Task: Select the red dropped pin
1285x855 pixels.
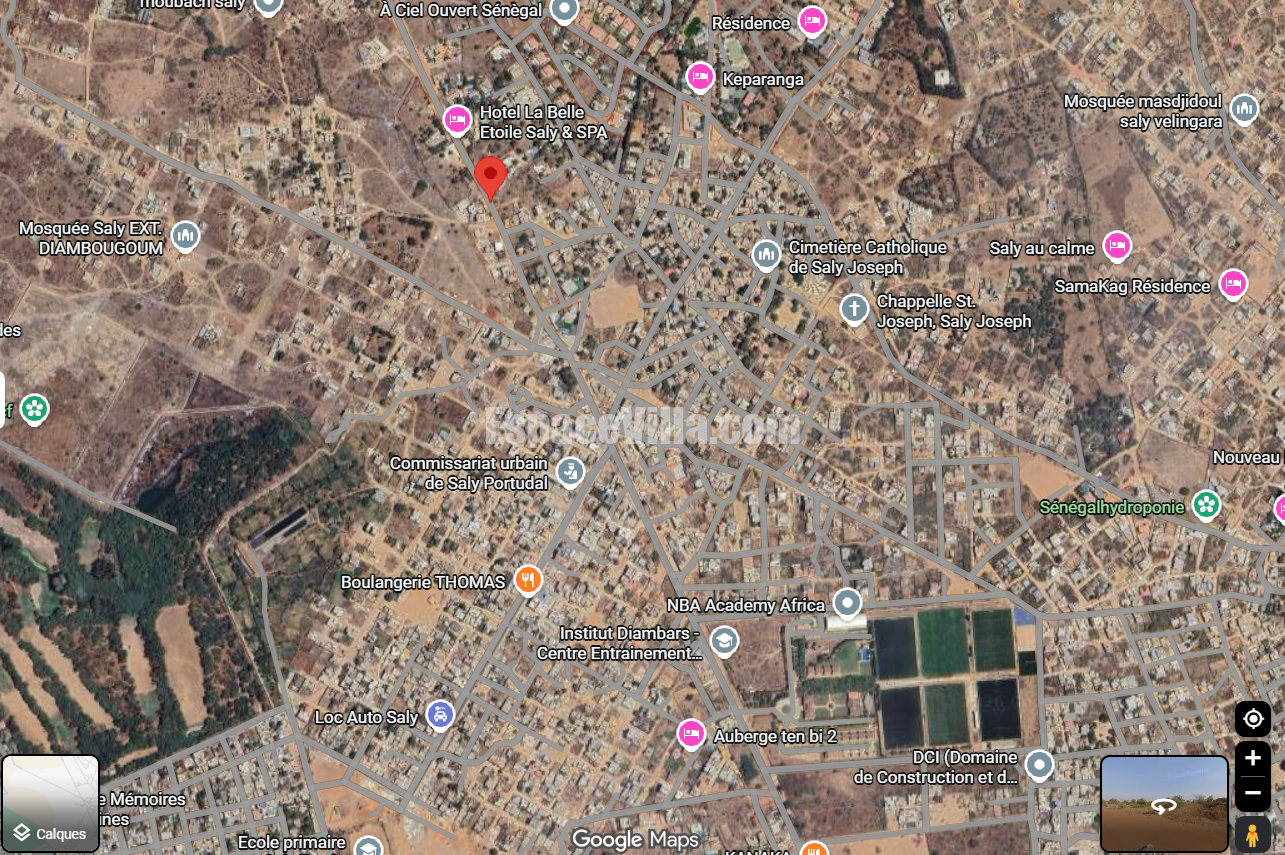Action: point(490,179)
